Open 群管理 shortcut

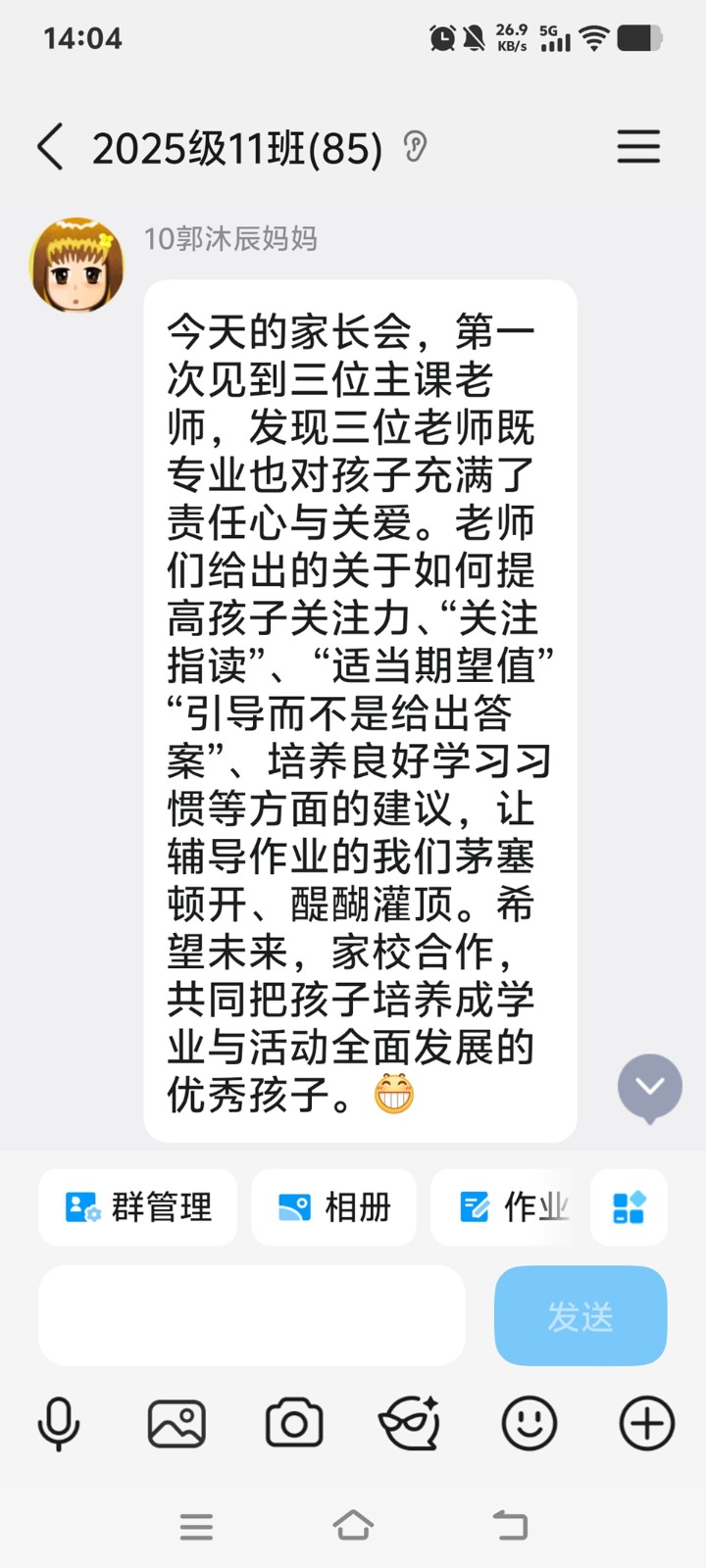click(x=138, y=1206)
